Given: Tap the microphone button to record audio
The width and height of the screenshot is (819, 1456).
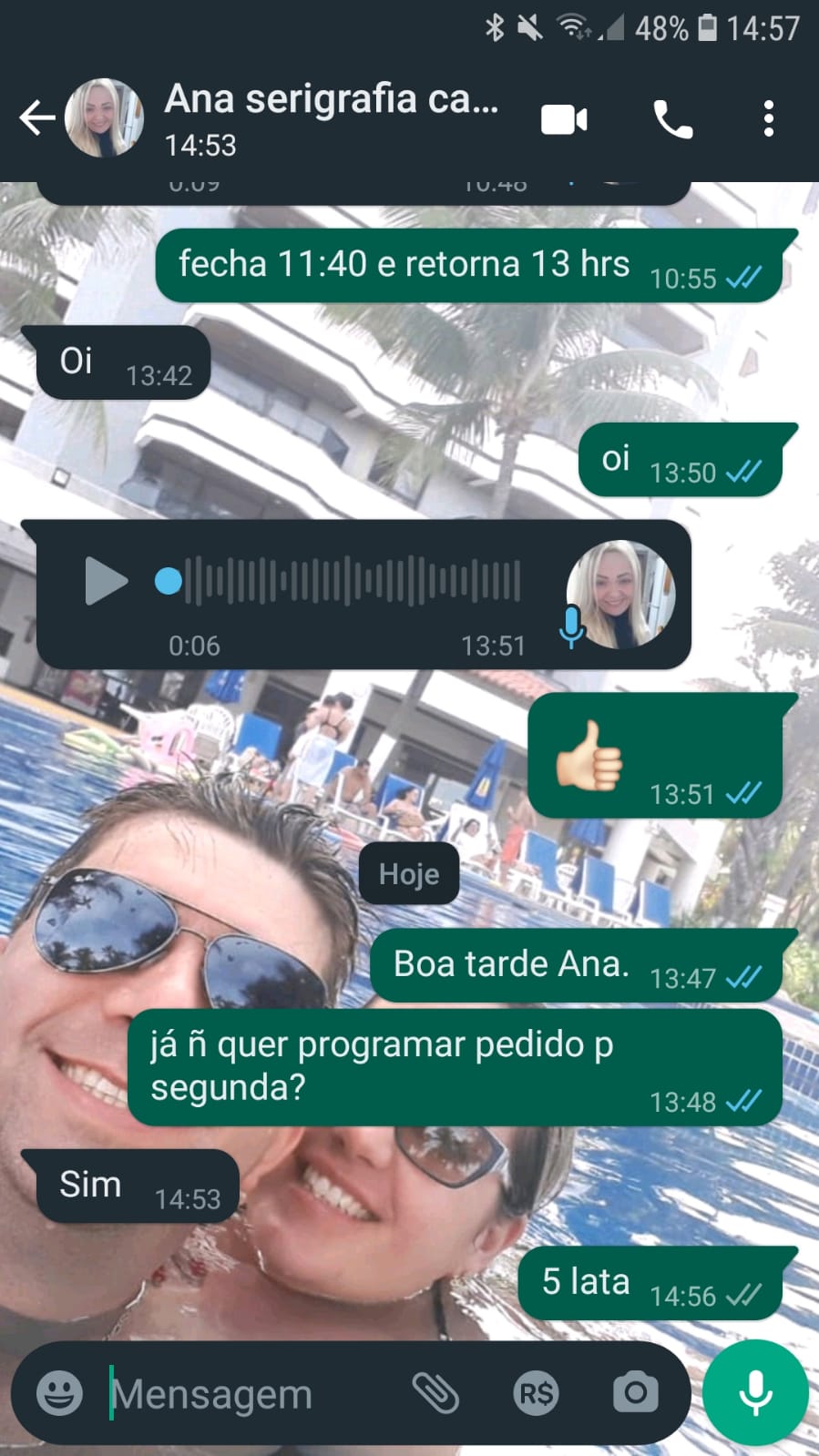Looking at the screenshot, I should click(x=755, y=1393).
